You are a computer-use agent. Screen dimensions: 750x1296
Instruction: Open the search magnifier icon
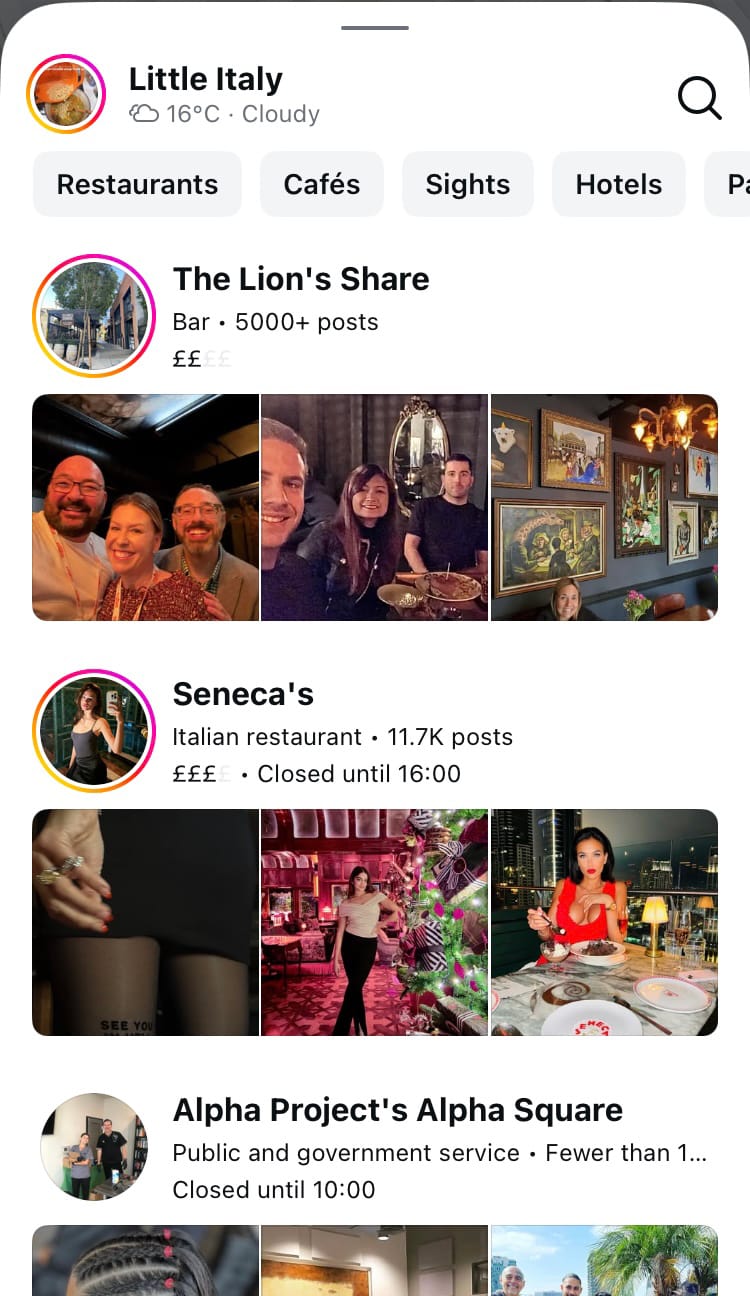coord(699,98)
